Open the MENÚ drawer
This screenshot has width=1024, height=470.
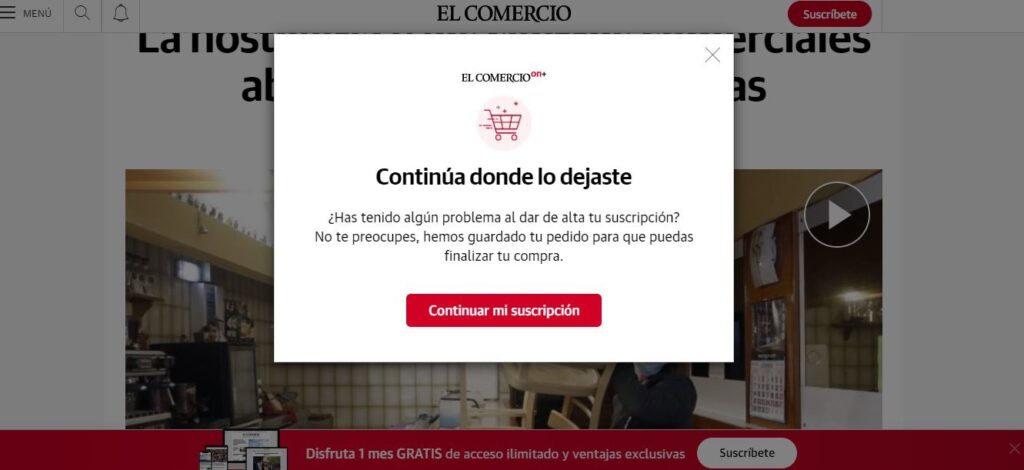click(x=27, y=14)
